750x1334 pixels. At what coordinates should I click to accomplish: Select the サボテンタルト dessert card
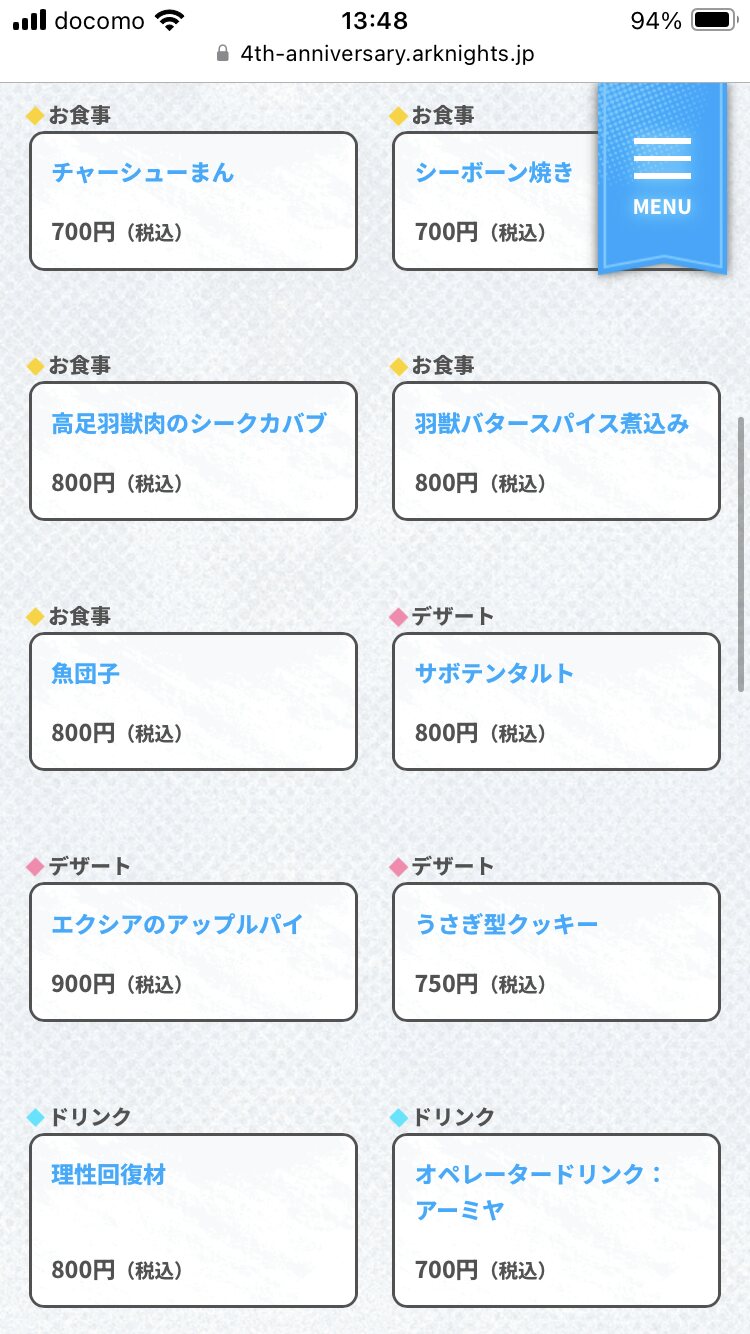tap(556, 701)
